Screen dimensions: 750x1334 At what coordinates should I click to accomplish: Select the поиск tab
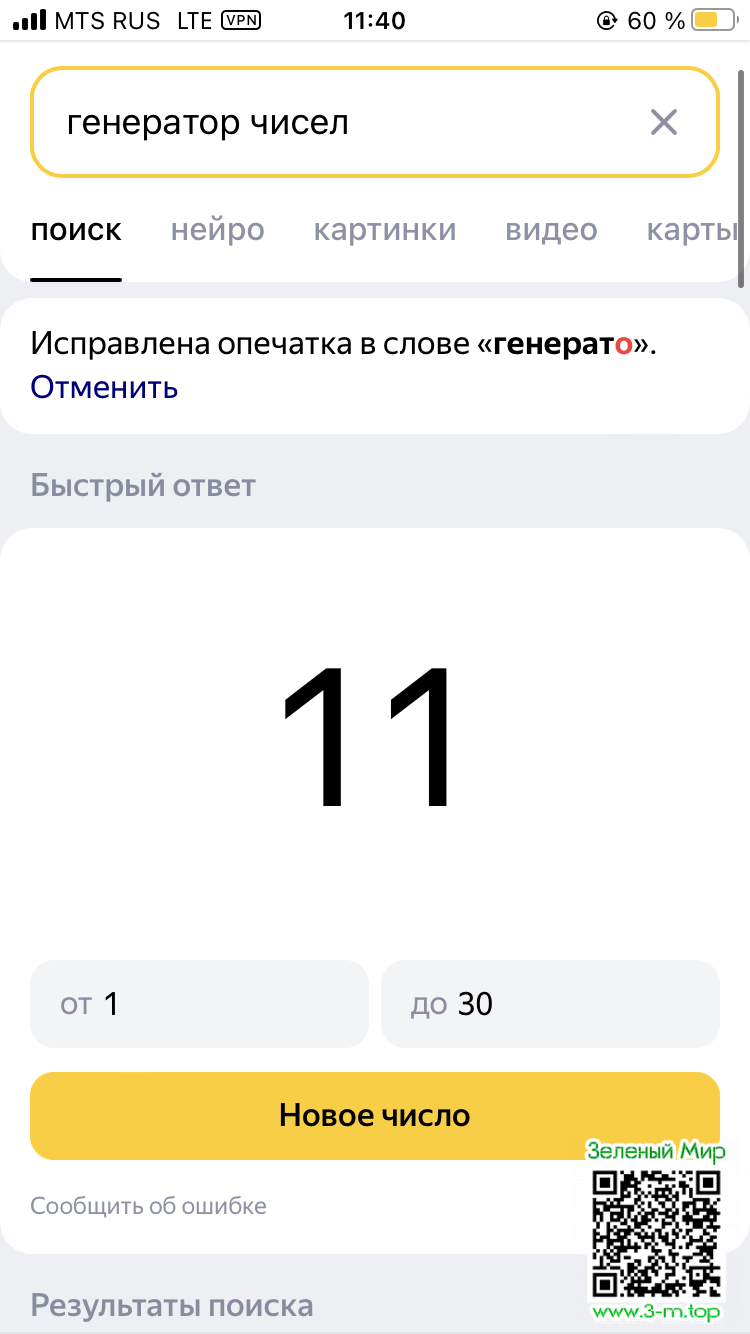tap(76, 230)
